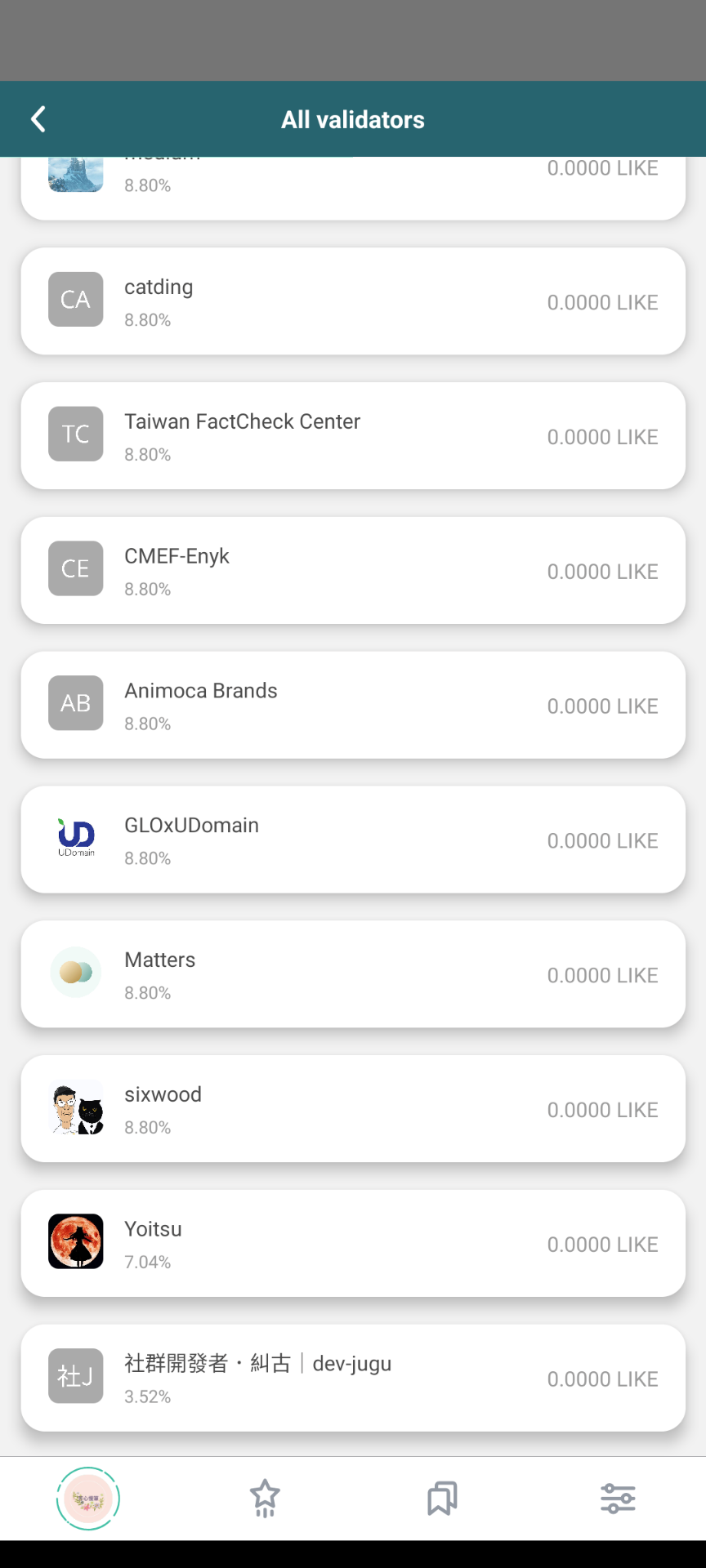
Task: Open the bookmarks tab
Action: click(442, 1499)
